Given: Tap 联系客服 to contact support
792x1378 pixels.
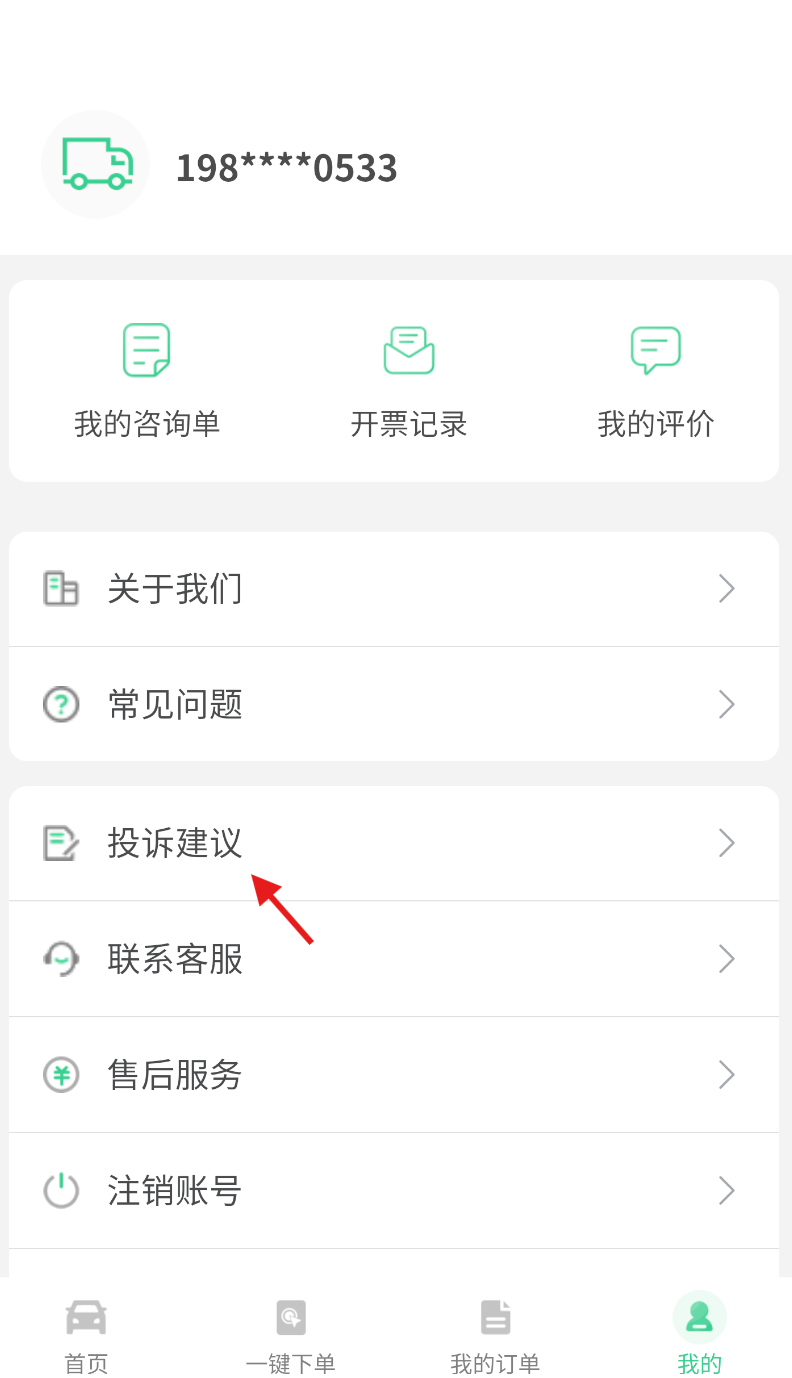Looking at the screenshot, I should click(394, 959).
